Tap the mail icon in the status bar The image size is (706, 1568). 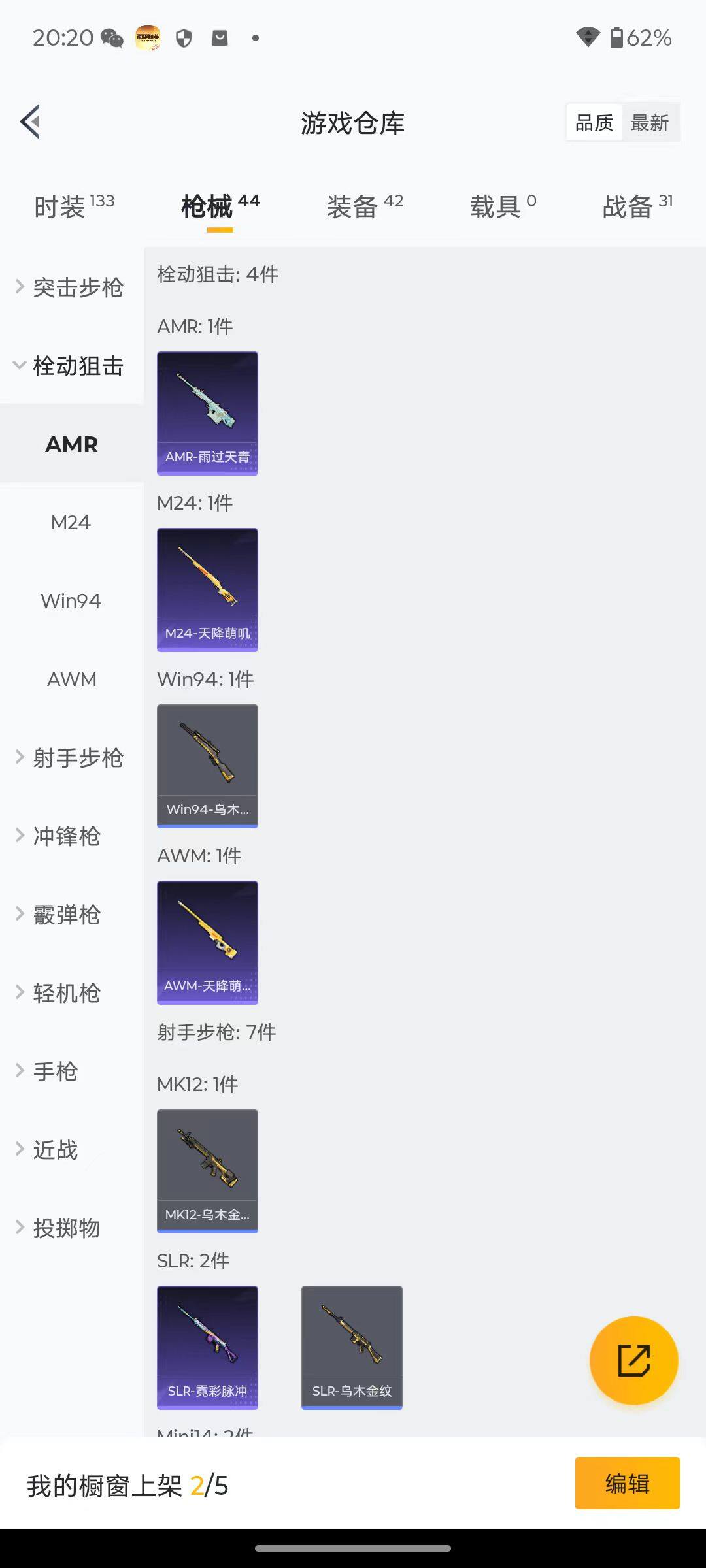coord(220,39)
